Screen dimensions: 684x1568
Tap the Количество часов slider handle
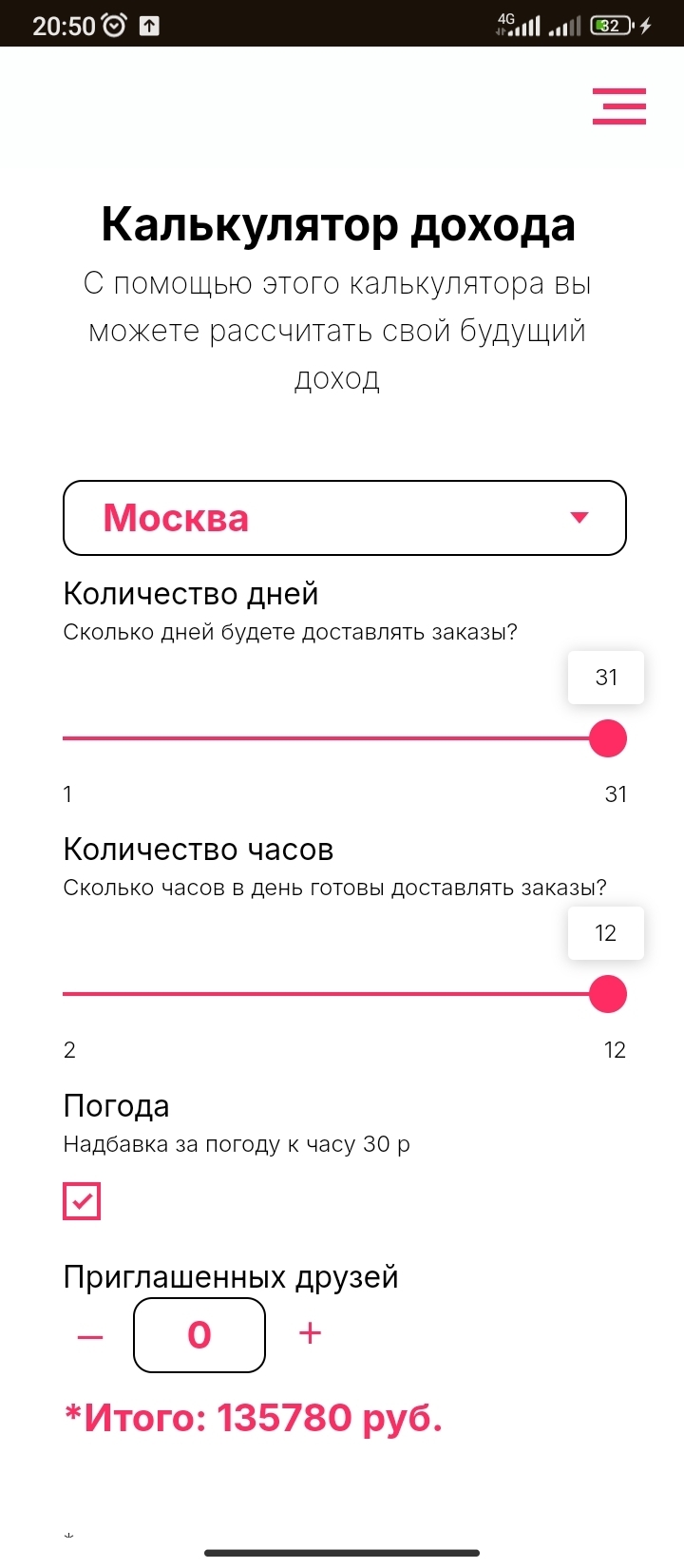click(x=607, y=994)
